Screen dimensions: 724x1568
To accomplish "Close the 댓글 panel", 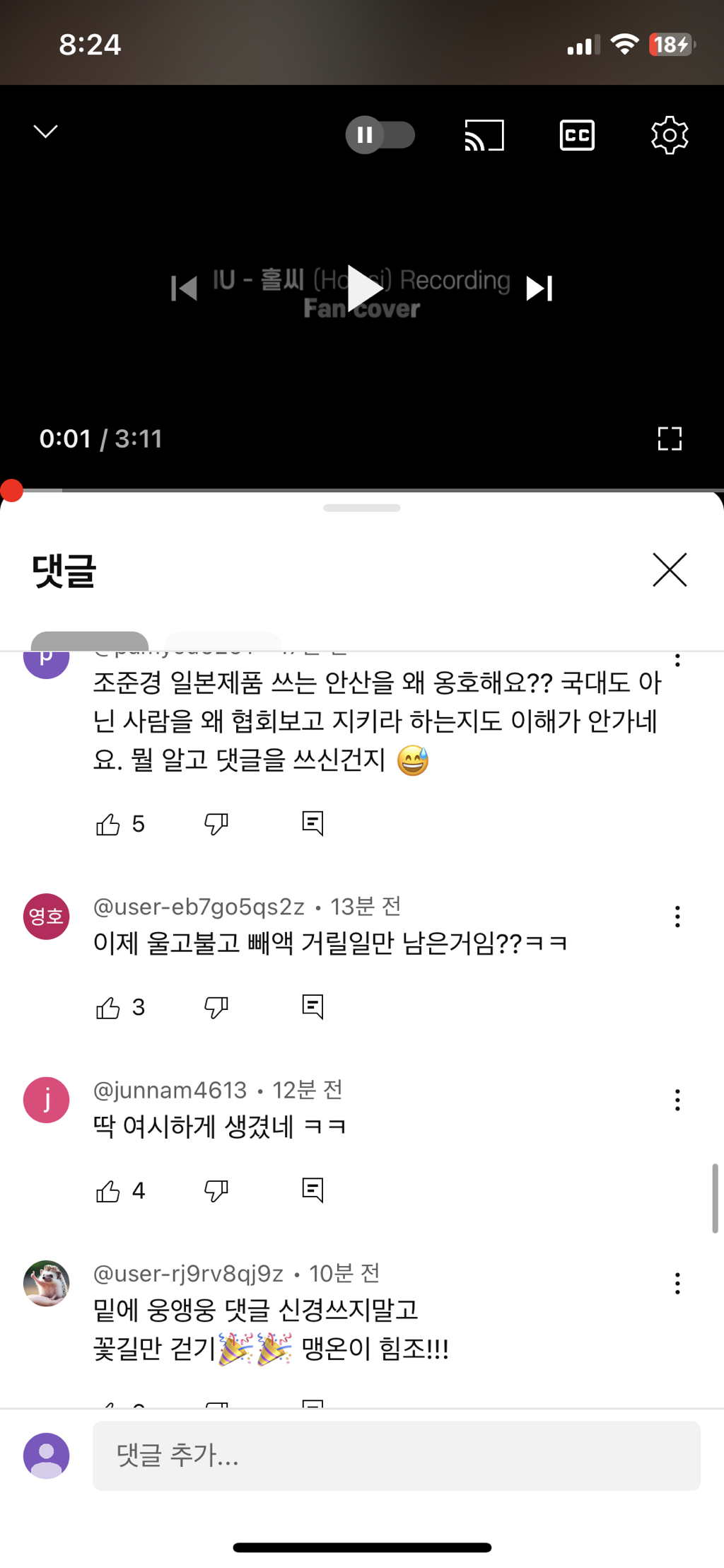I will coord(669,570).
